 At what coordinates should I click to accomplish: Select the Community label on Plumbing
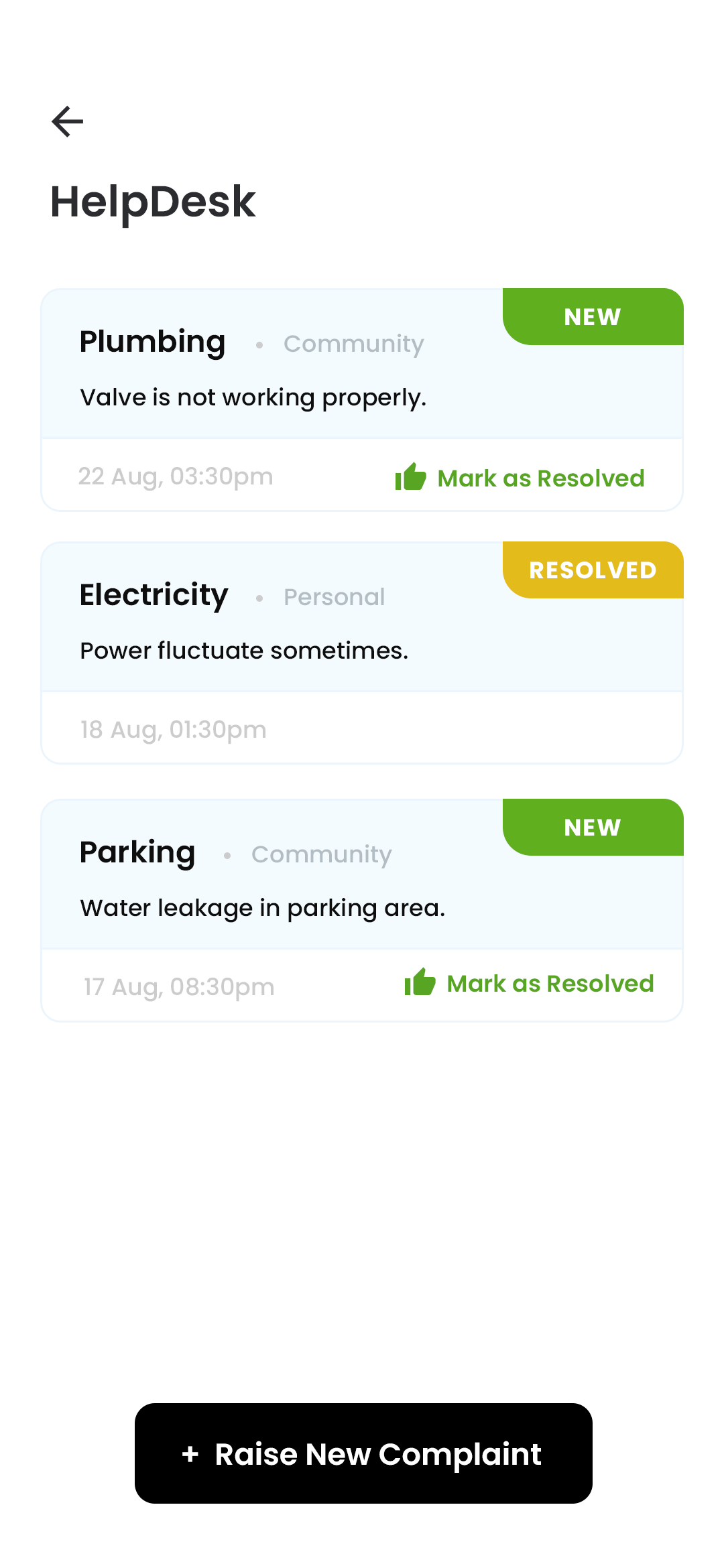coord(353,344)
